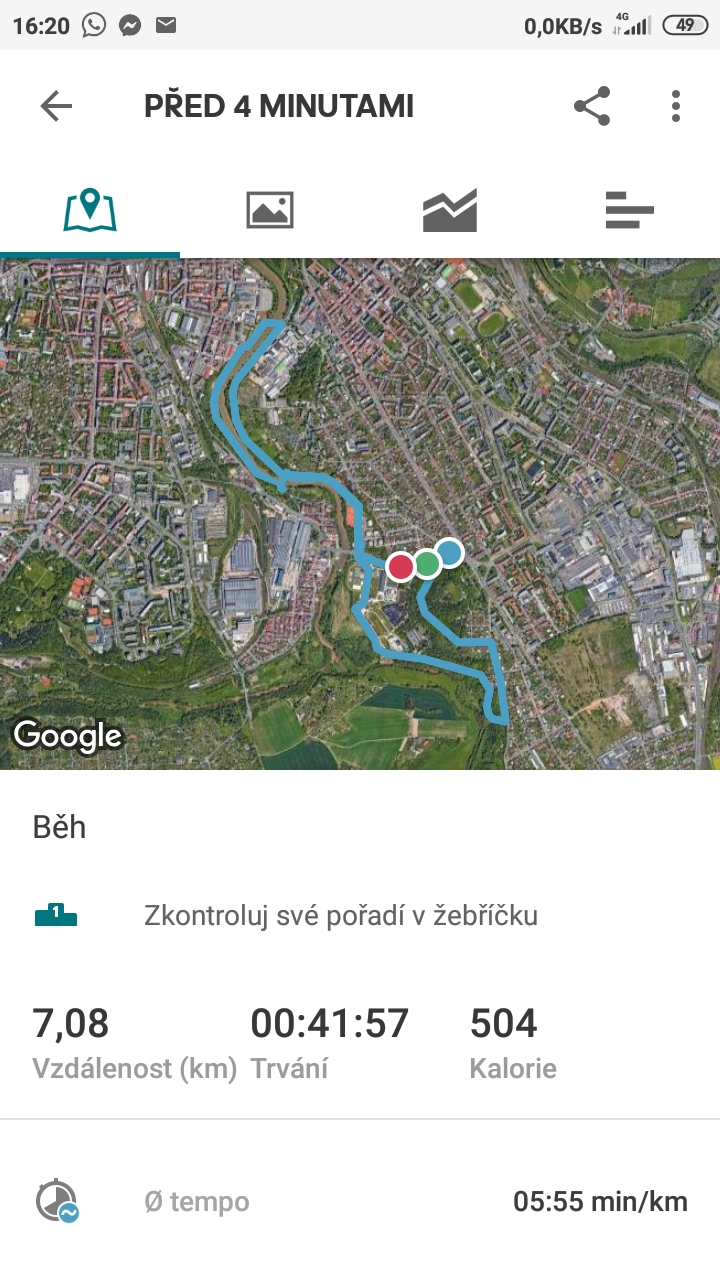The height and width of the screenshot is (1280, 720).
Task: Select the map tab
Action: [90, 210]
